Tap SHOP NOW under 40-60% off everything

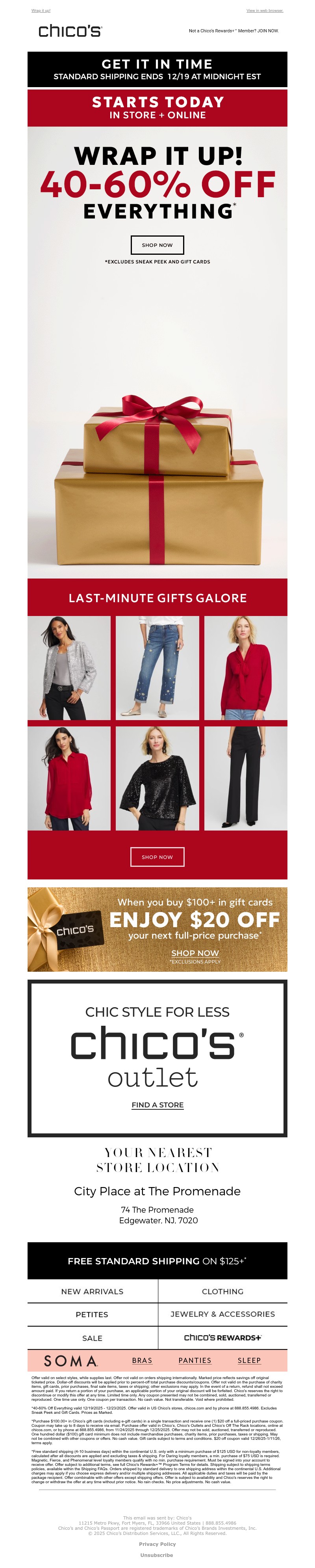[x=157, y=245]
